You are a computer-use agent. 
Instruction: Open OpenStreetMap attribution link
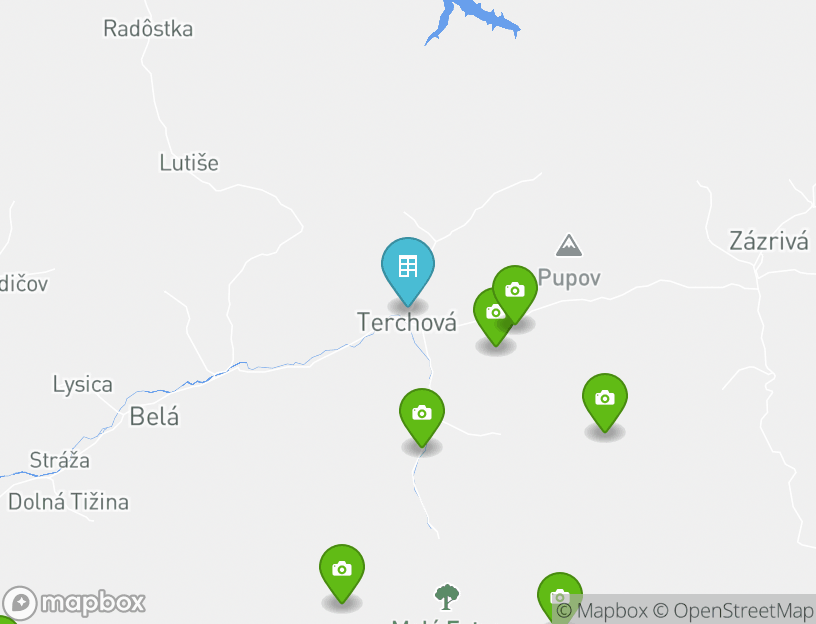pyautogui.click(x=742, y=610)
